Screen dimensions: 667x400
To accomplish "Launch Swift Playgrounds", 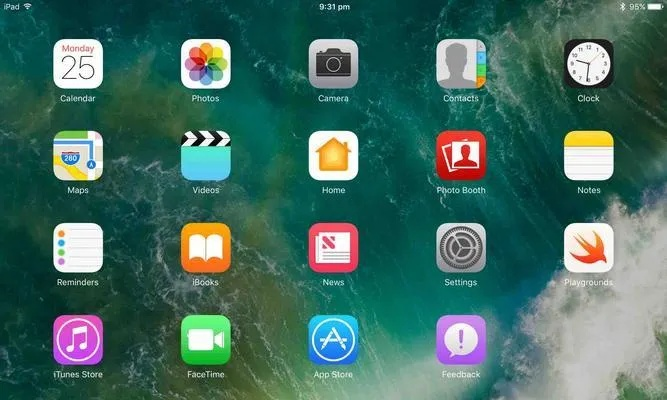I will point(588,248).
